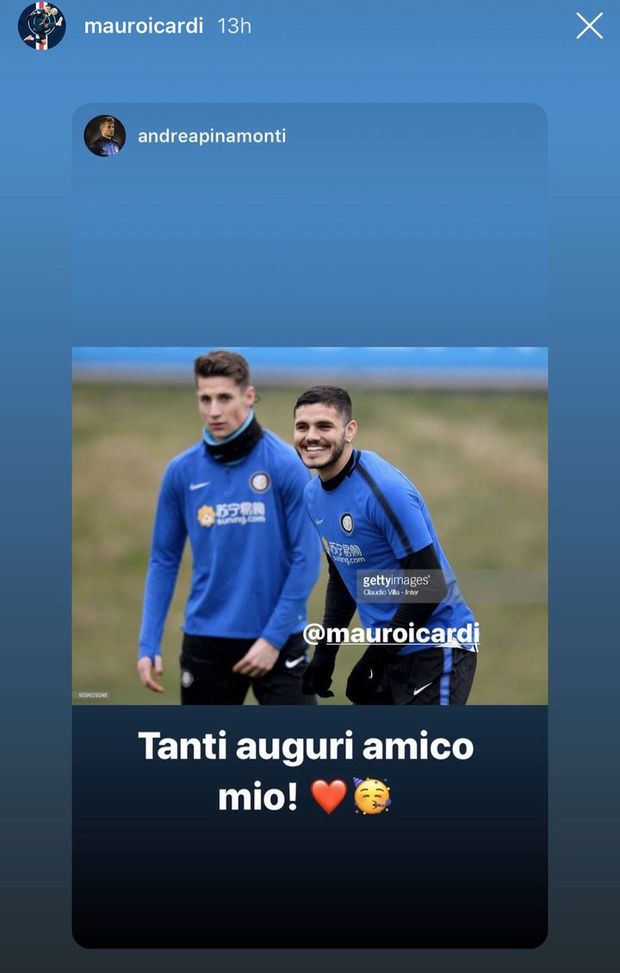Close the story with the X

(x=589, y=26)
